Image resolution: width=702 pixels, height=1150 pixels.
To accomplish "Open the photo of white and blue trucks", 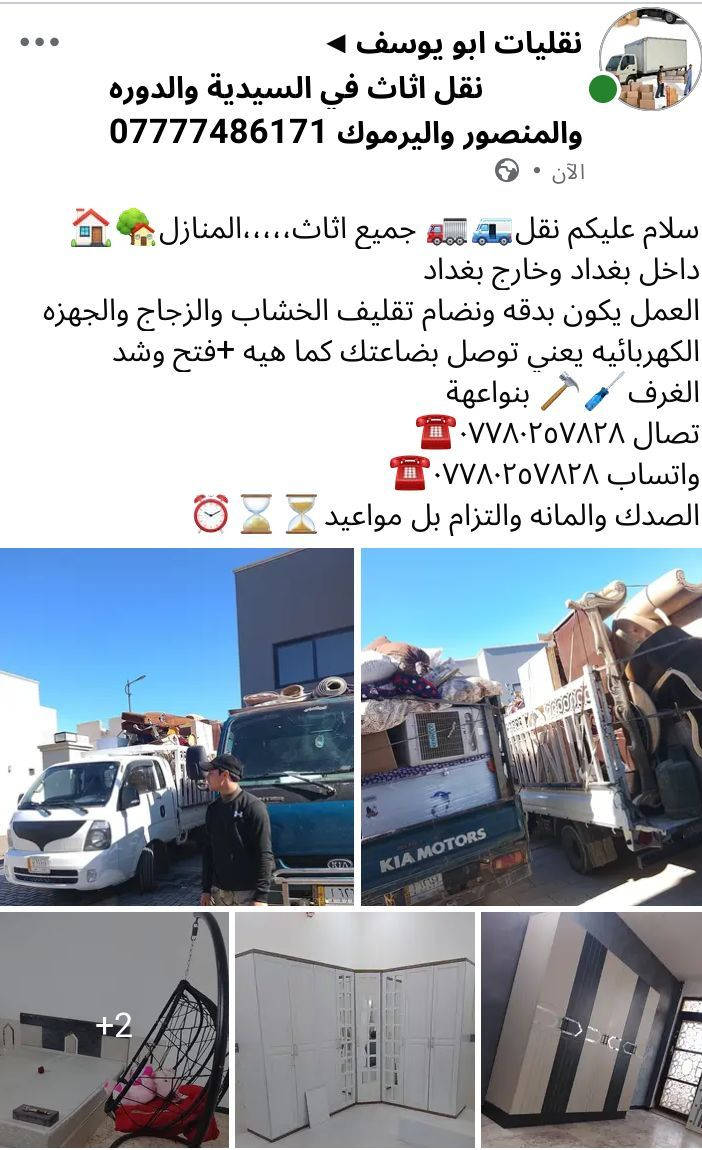I will click(177, 727).
